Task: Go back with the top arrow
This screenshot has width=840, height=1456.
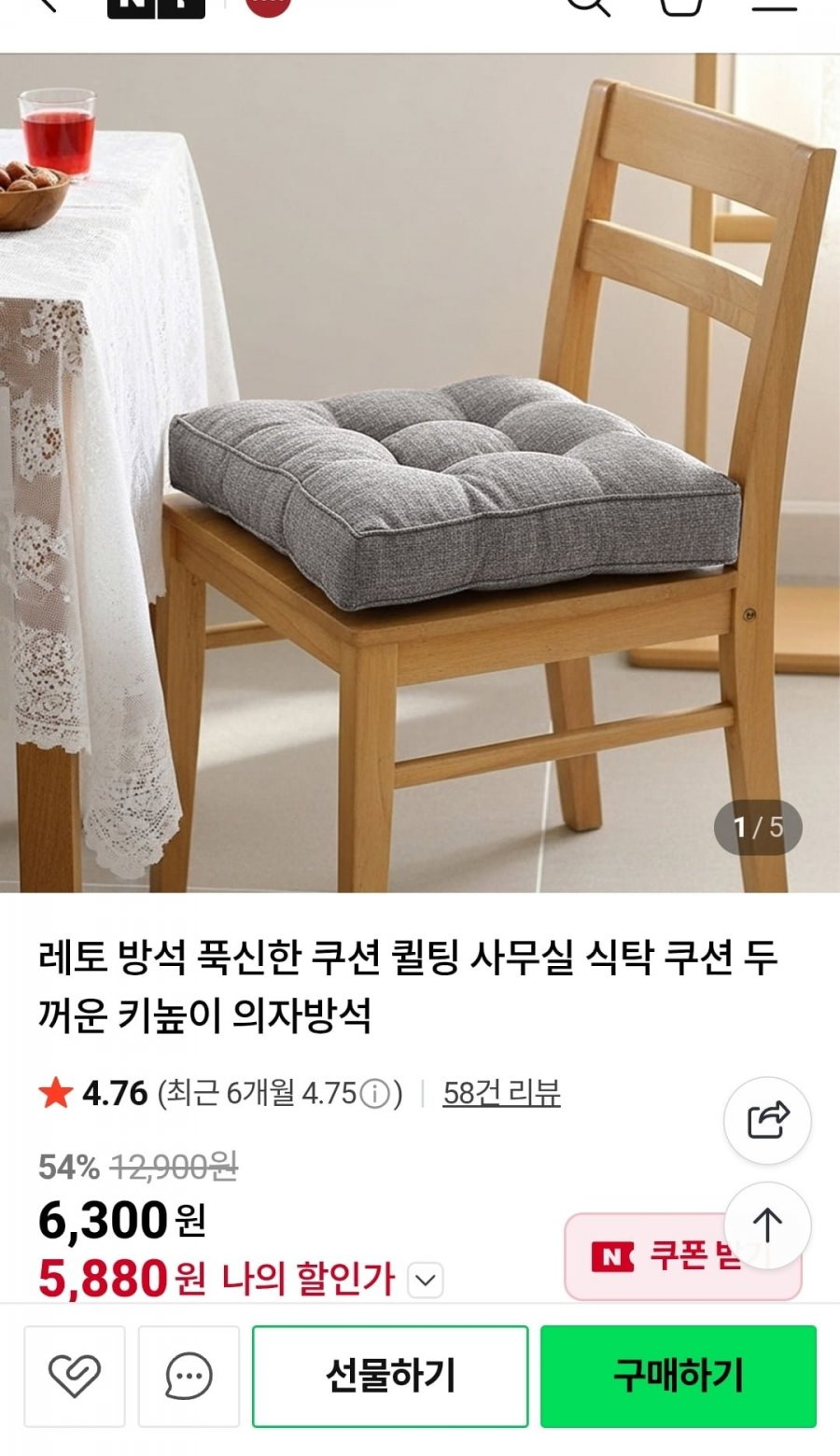Action: pyautogui.click(x=45, y=6)
